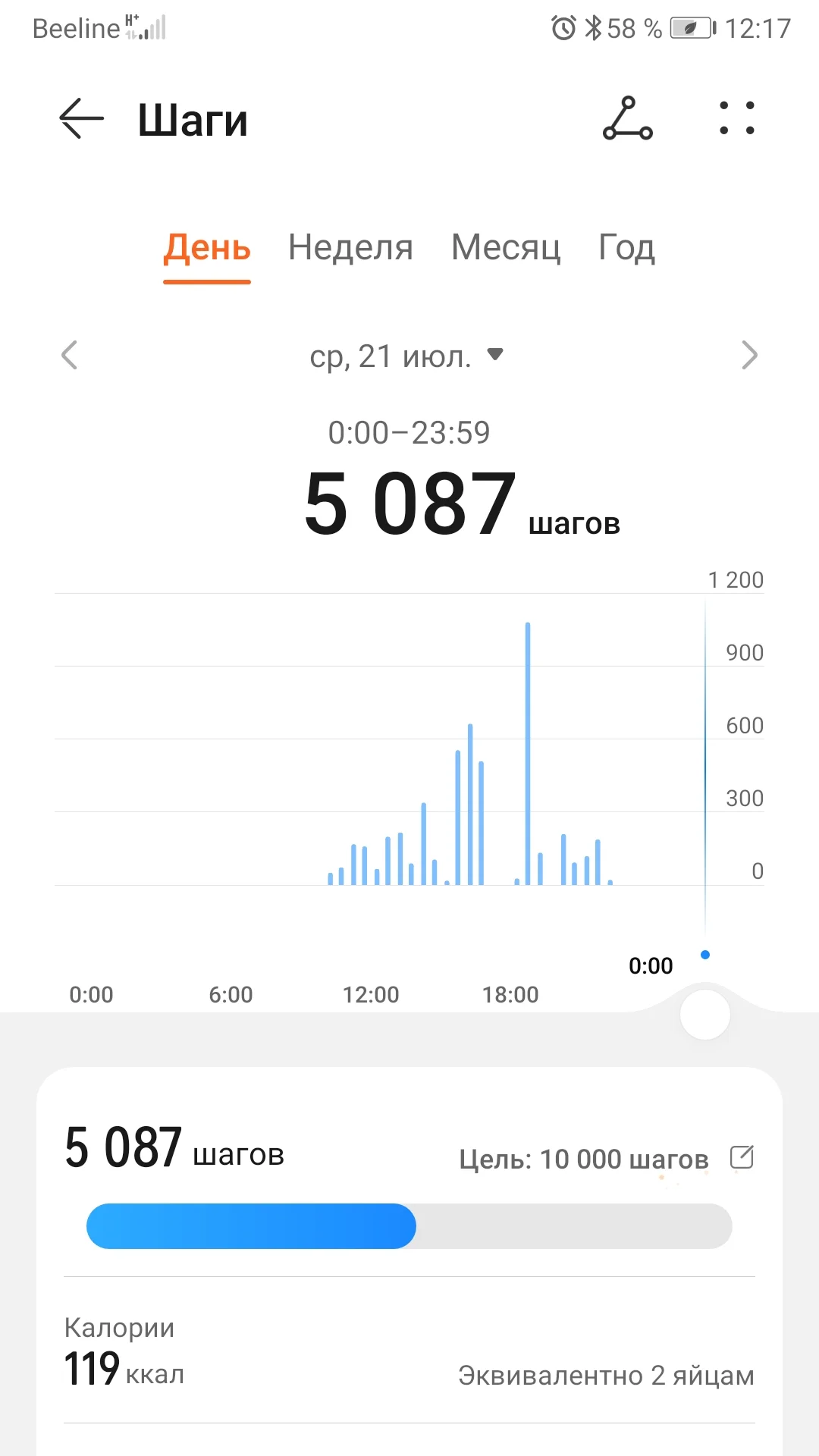Go back from the Шаги screen
Screen dimensions: 819x1456
pyautogui.click(x=81, y=119)
